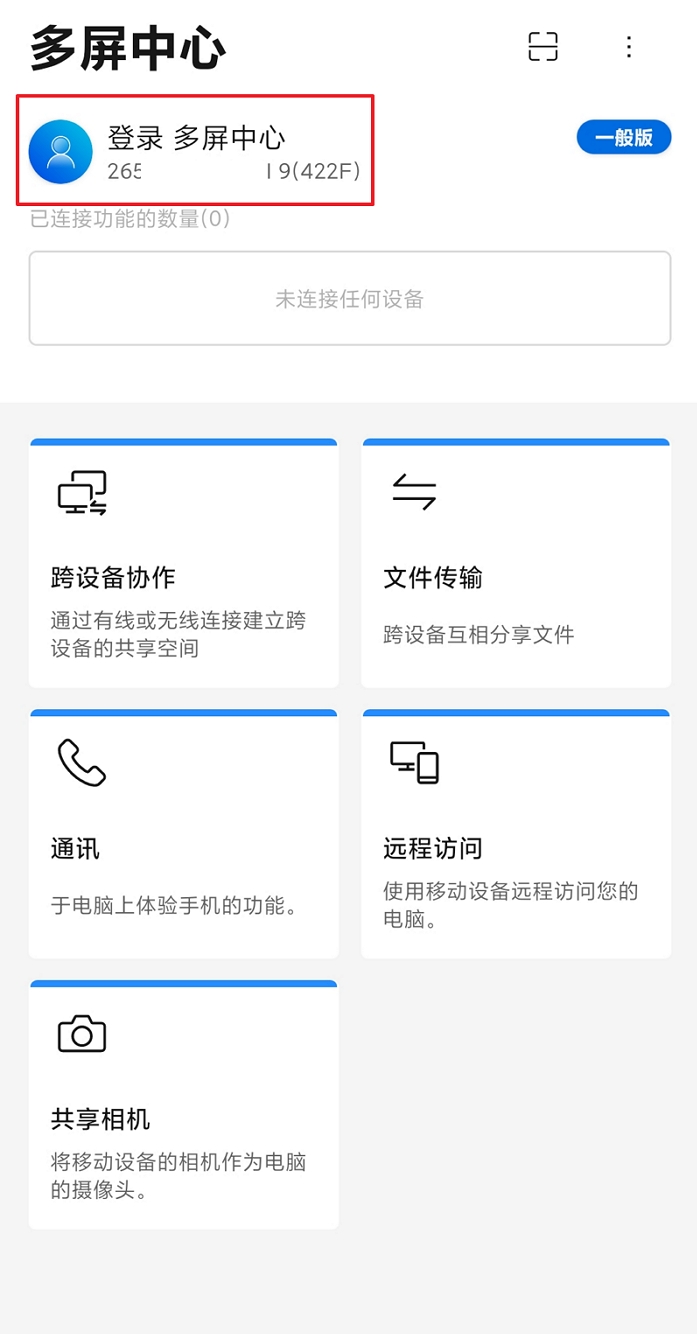Open the 文件传输 card
Screen dimensions: 697x1334
[x=516, y=563]
